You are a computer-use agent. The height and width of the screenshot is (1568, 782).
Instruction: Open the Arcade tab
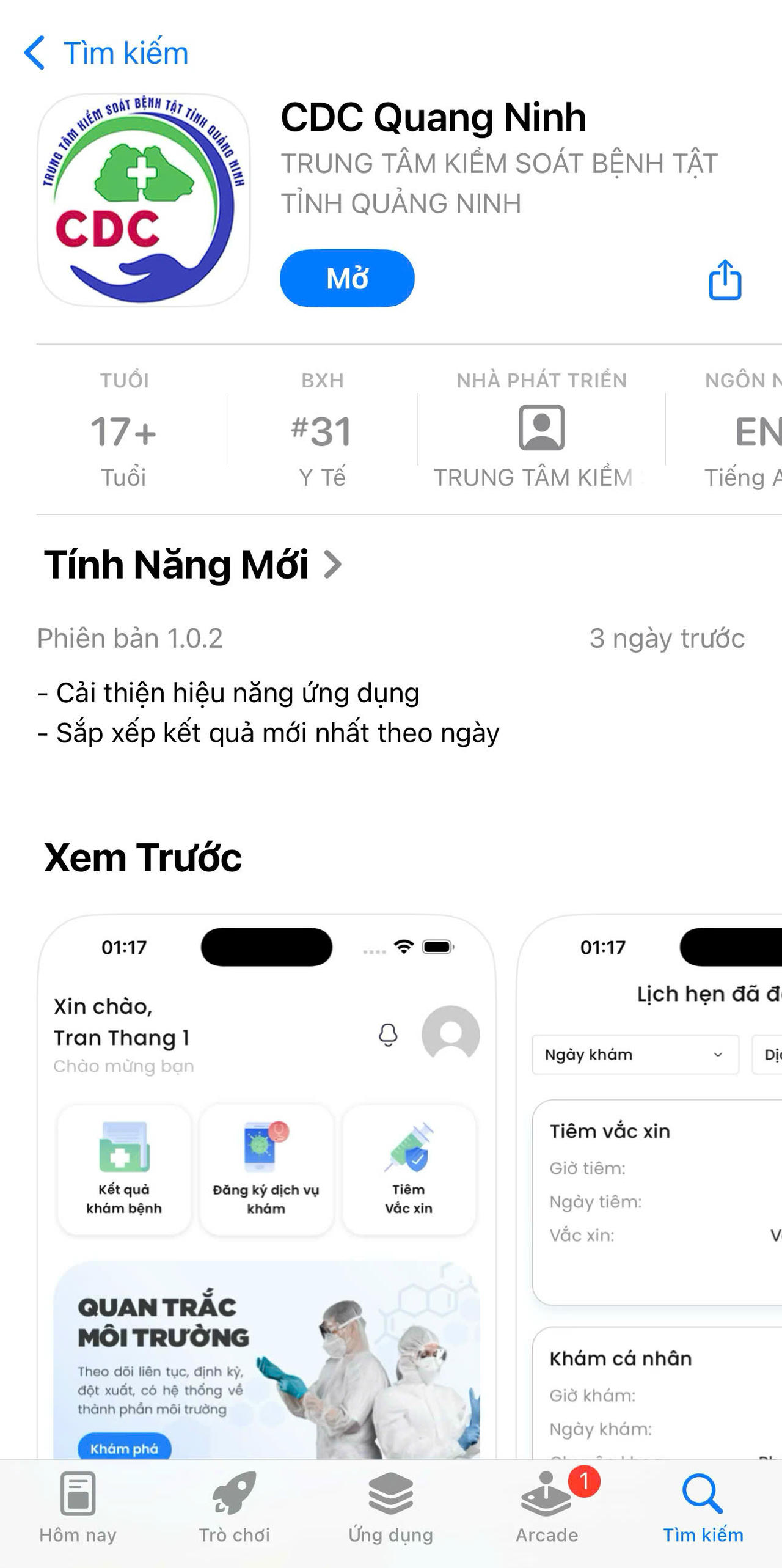pyautogui.click(x=547, y=1507)
